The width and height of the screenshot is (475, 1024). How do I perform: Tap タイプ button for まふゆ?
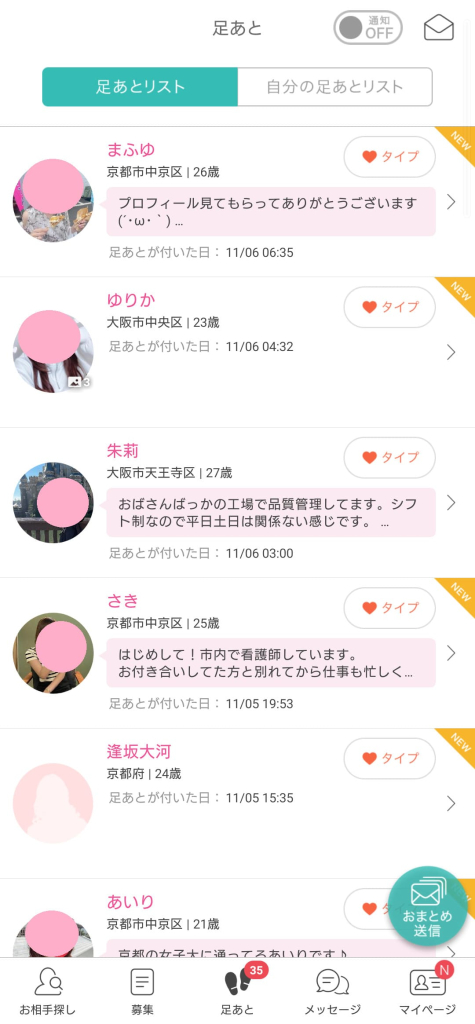coord(389,157)
